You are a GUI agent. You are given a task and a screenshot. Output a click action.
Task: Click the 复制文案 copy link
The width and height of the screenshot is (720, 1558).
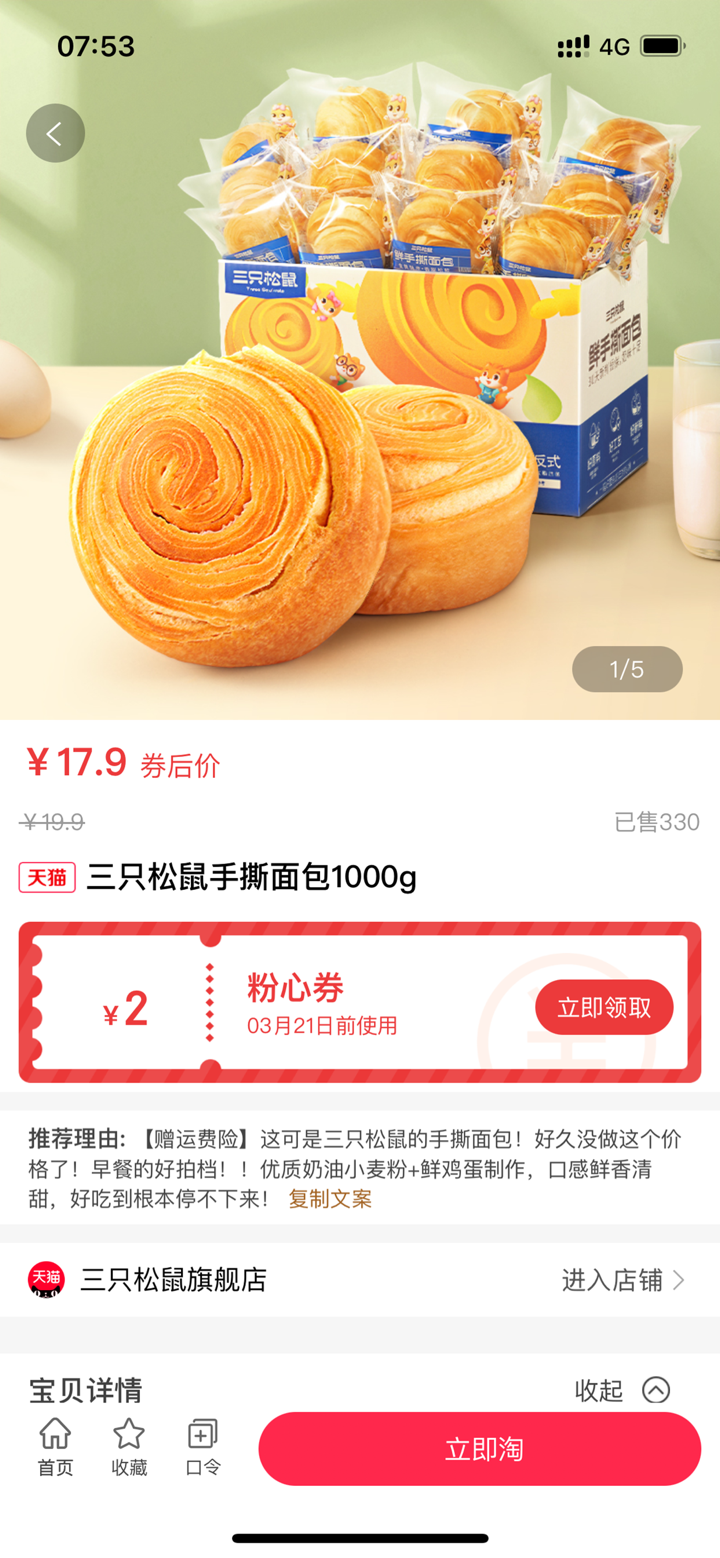click(x=329, y=1200)
